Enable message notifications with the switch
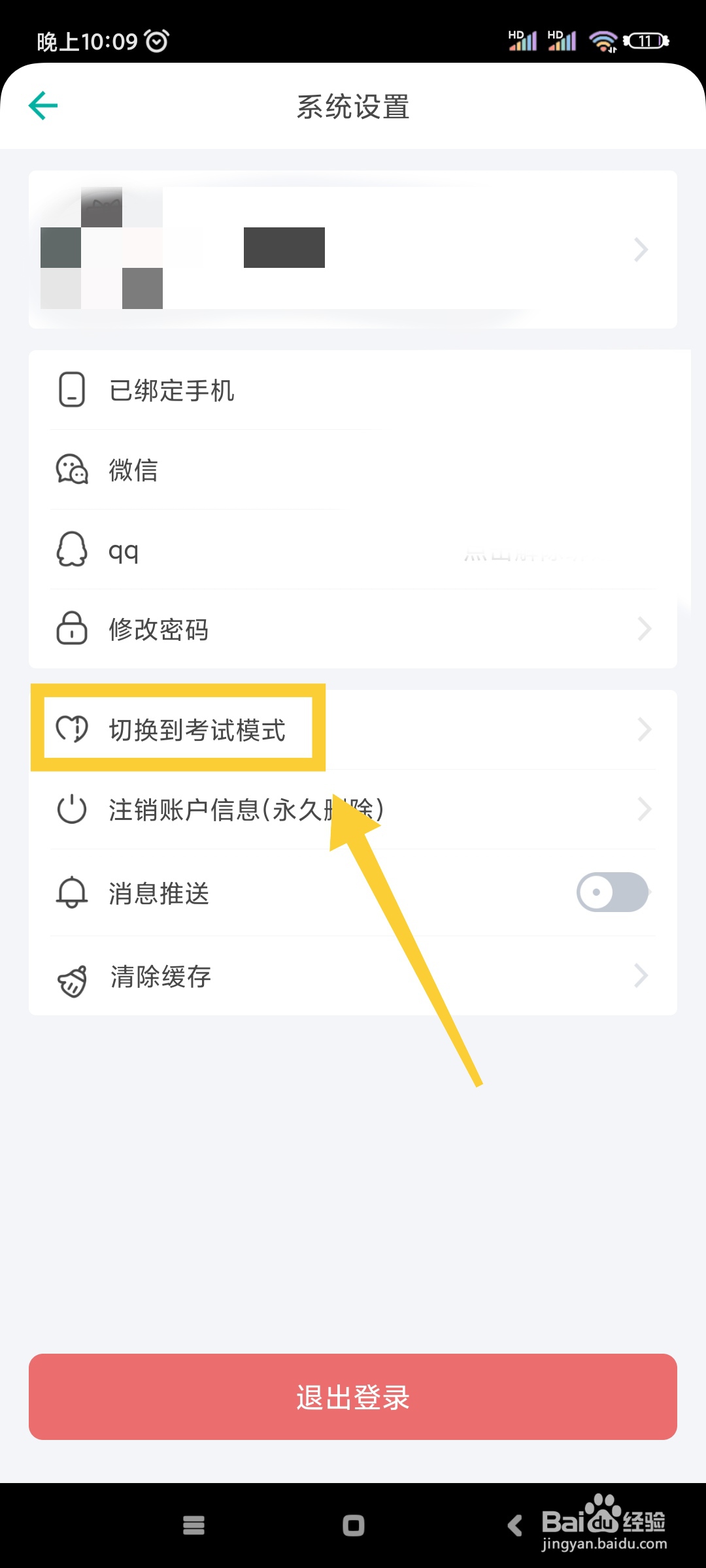 coord(612,892)
